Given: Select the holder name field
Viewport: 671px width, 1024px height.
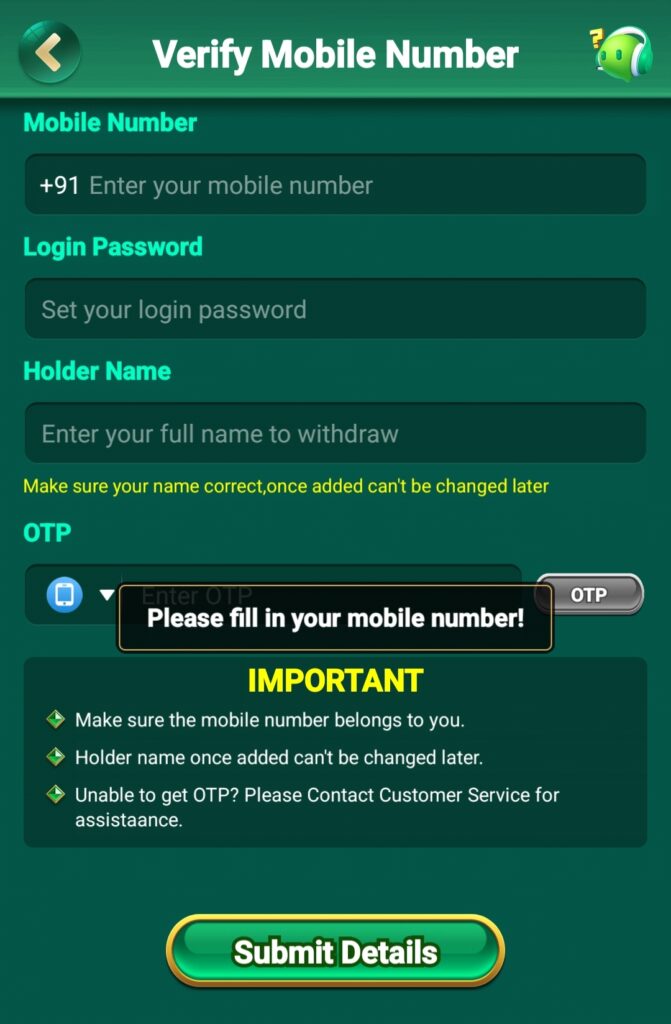Looking at the screenshot, I should tap(335, 433).
